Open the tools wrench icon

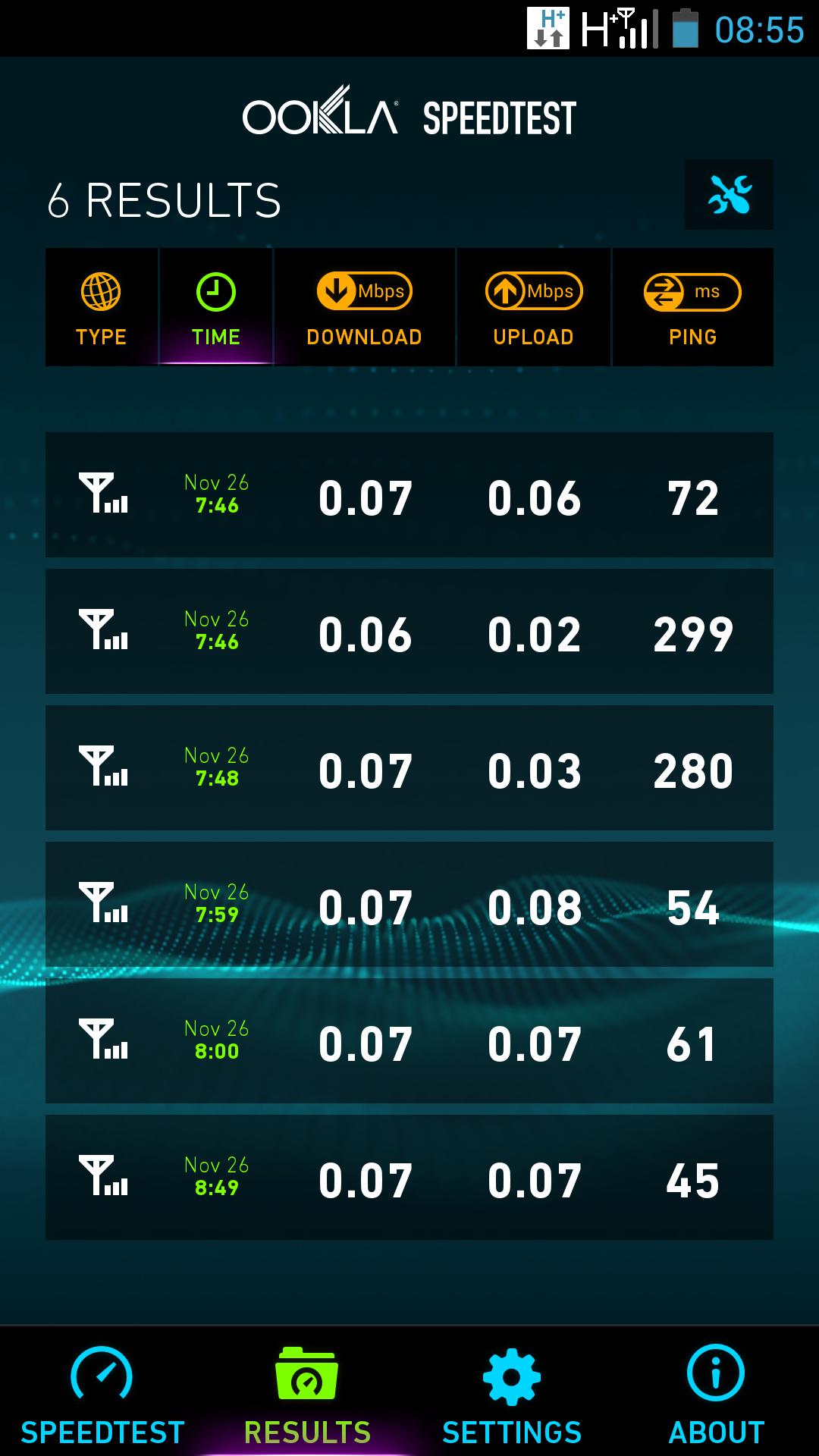coord(729,194)
